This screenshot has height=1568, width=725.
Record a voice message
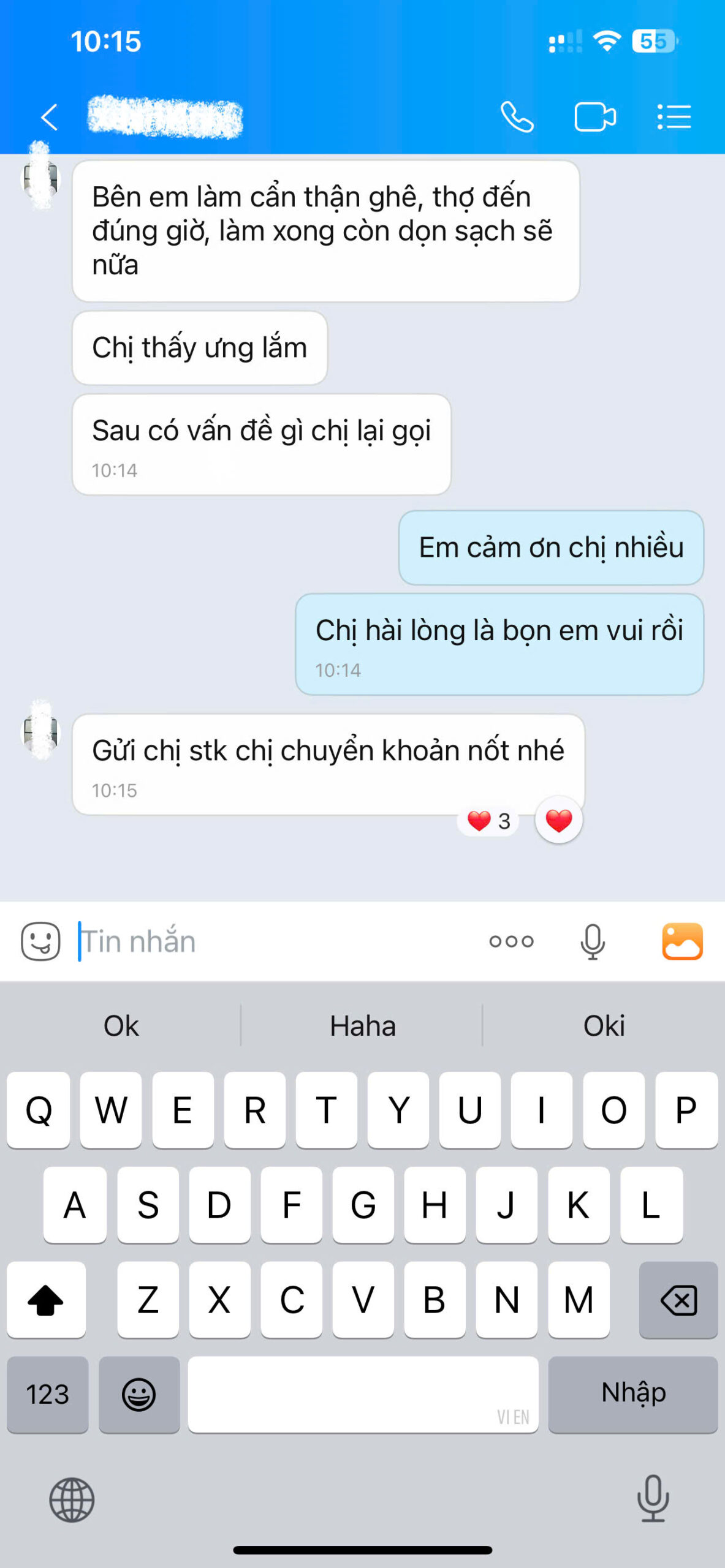click(592, 941)
